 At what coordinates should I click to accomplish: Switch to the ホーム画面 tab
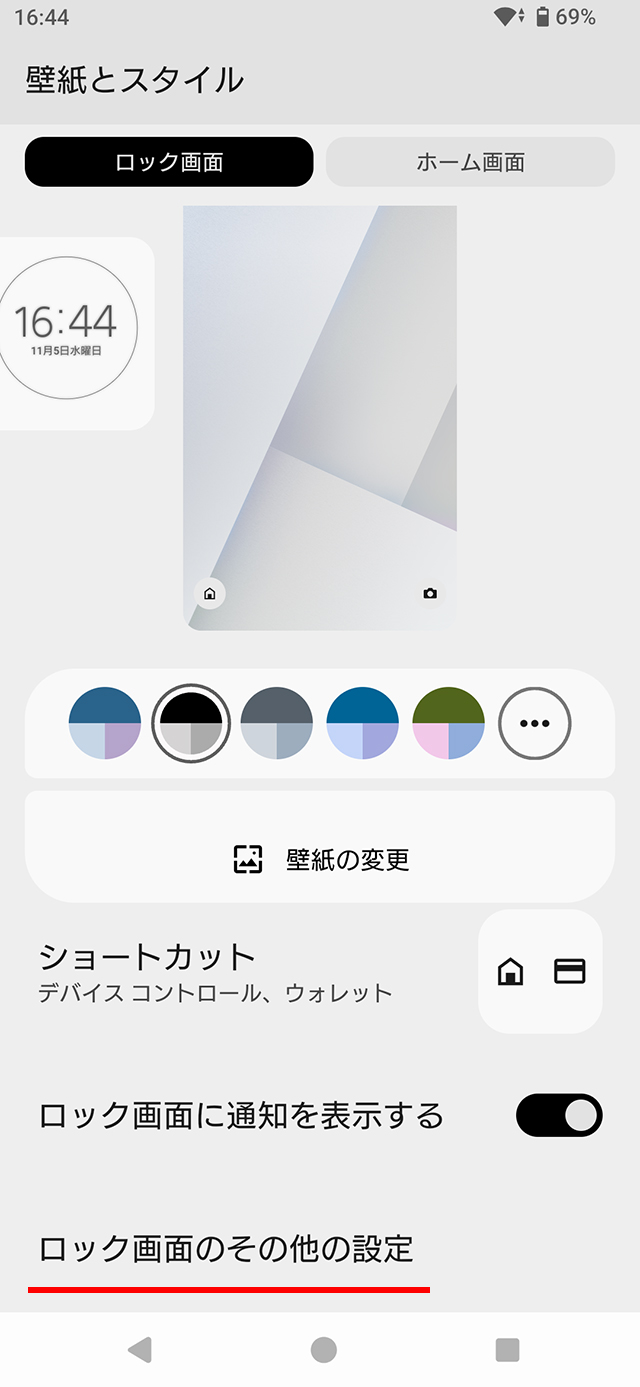click(470, 162)
